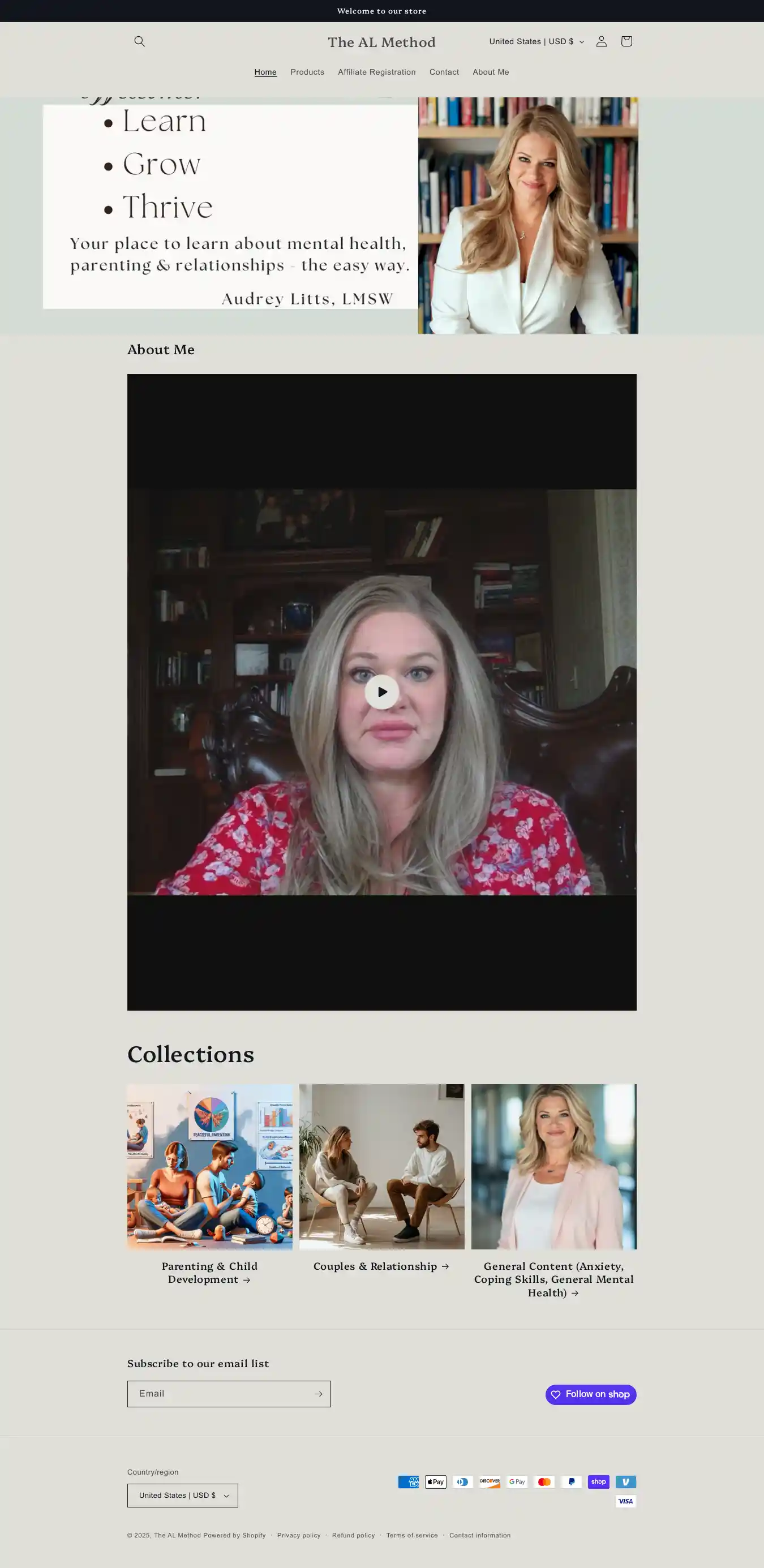Screen dimensions: 764x1568
Task: Open Affiliate Registration page
Action: [x=376, y=72]
